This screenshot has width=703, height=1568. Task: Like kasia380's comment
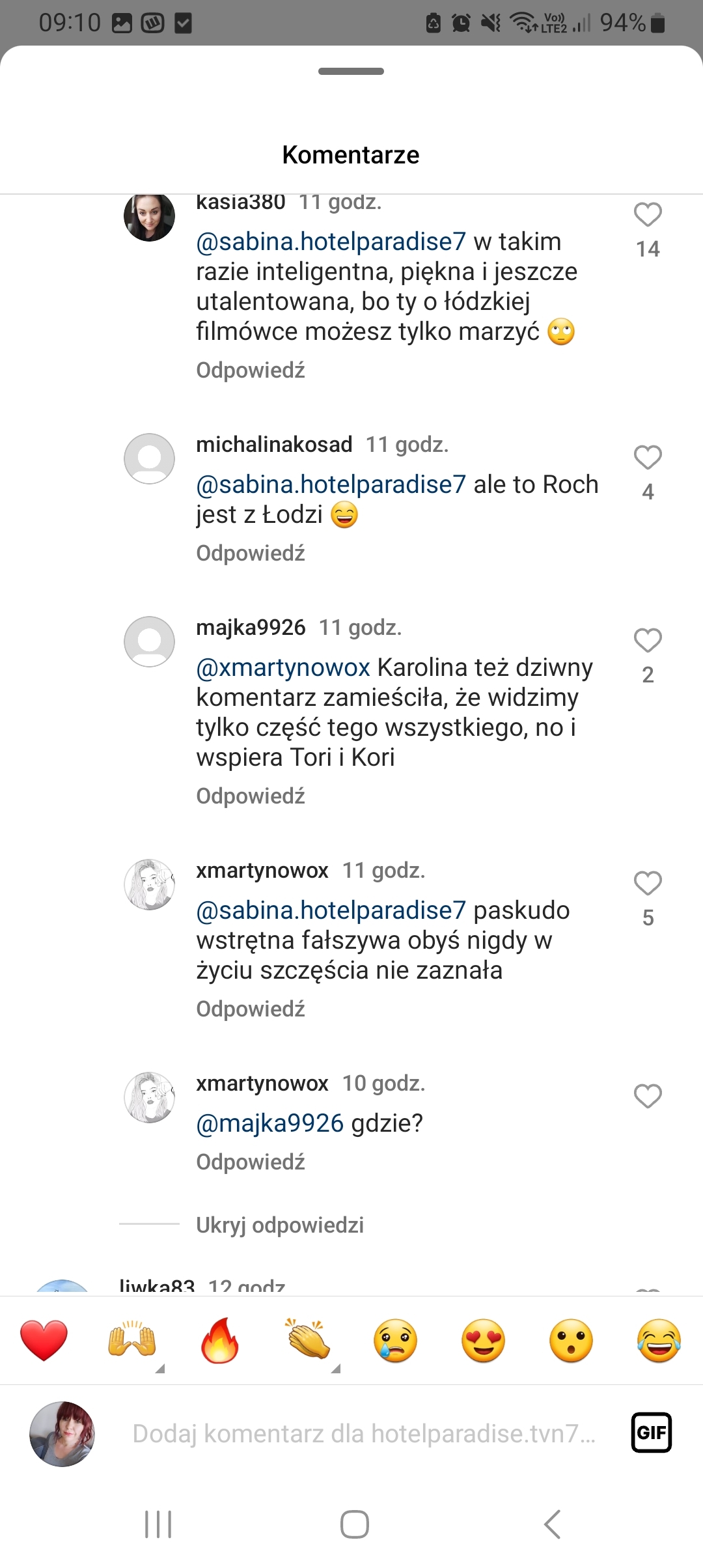pos(648,215)
